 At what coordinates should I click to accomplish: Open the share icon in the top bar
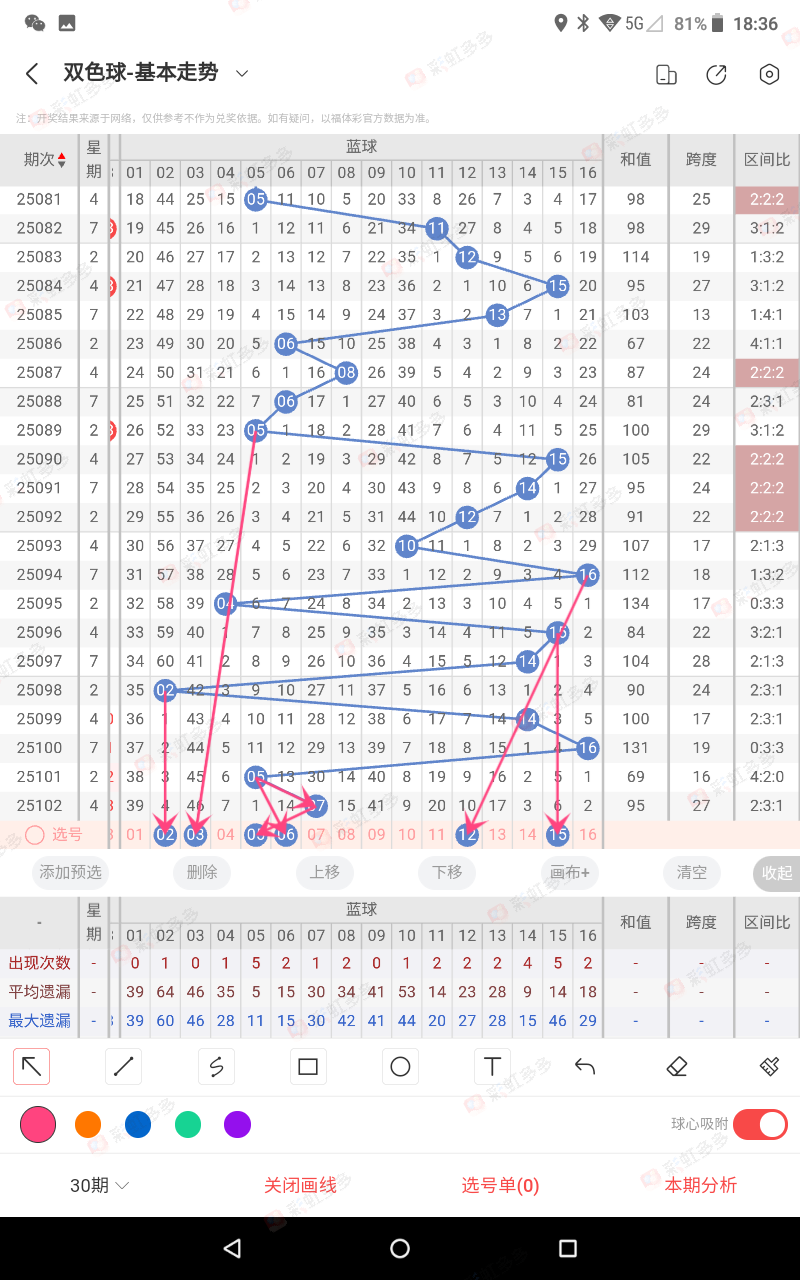click(716, 75)
